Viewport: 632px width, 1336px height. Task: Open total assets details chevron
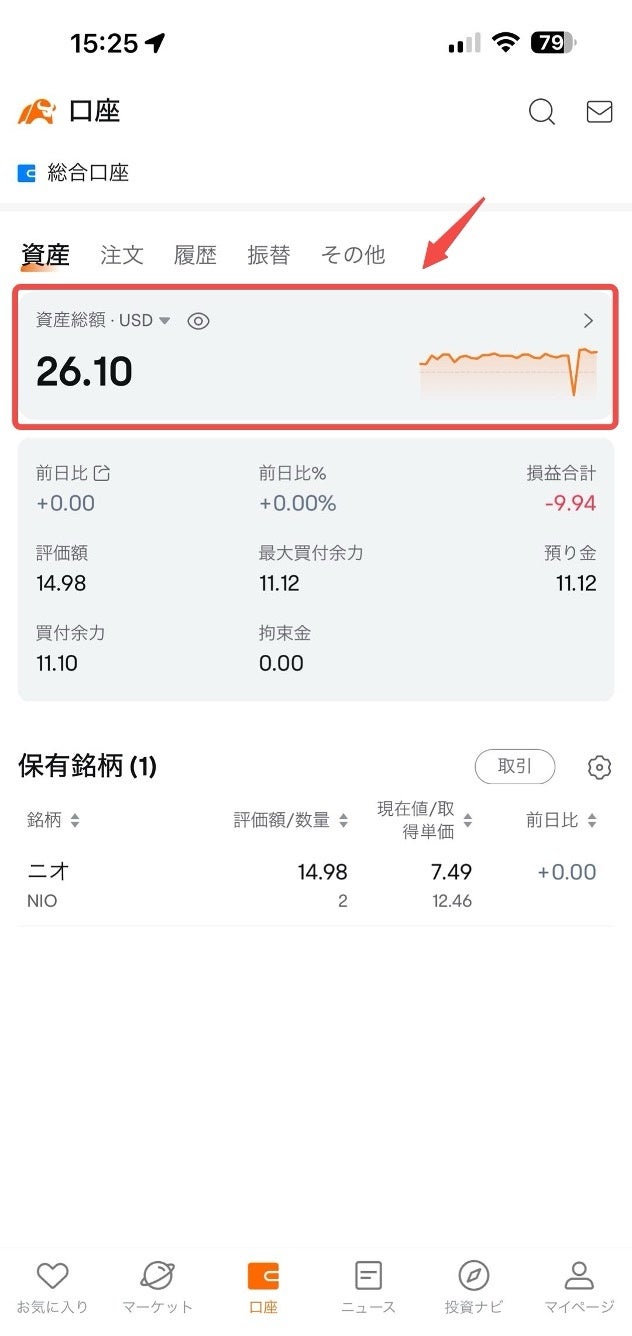588,321
